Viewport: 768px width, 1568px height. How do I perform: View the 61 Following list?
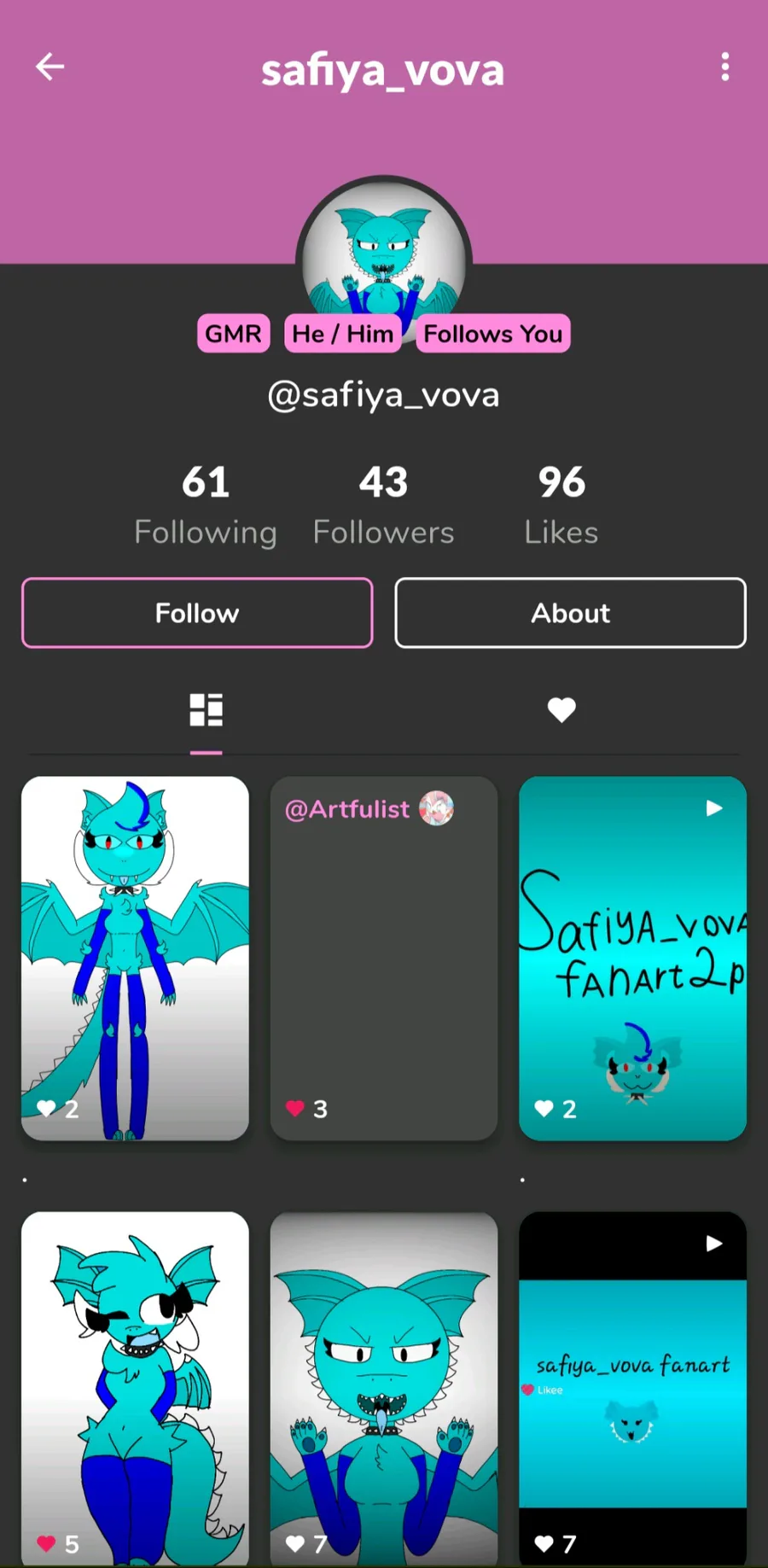[206, 505]
